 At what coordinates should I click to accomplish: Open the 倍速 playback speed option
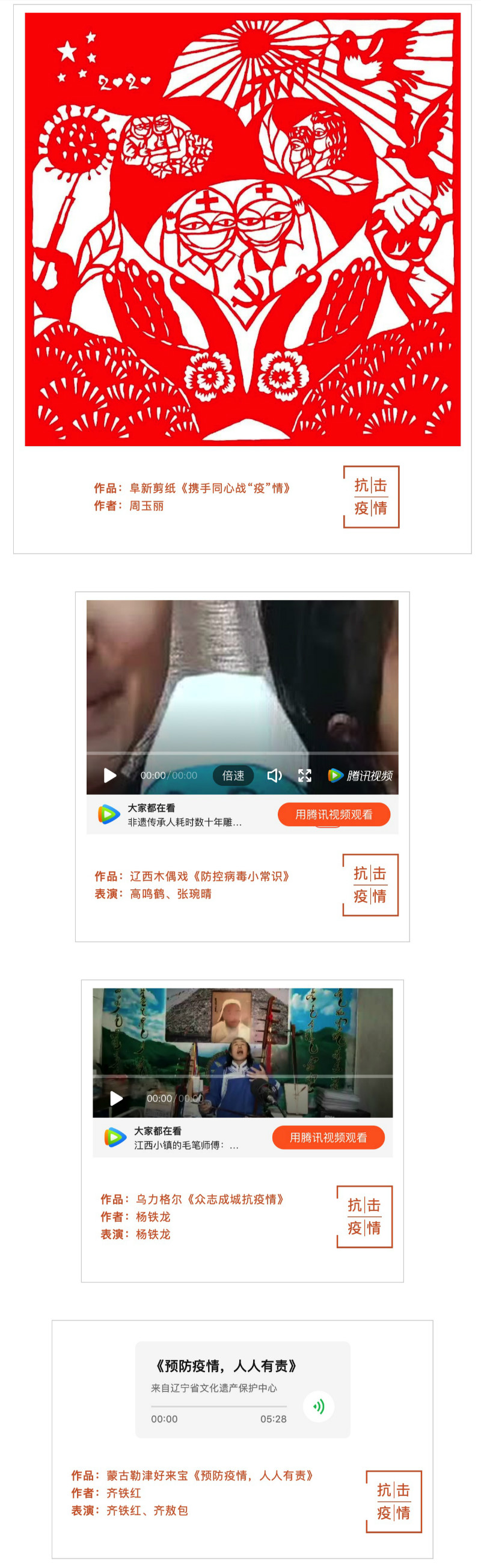point(233,775)
